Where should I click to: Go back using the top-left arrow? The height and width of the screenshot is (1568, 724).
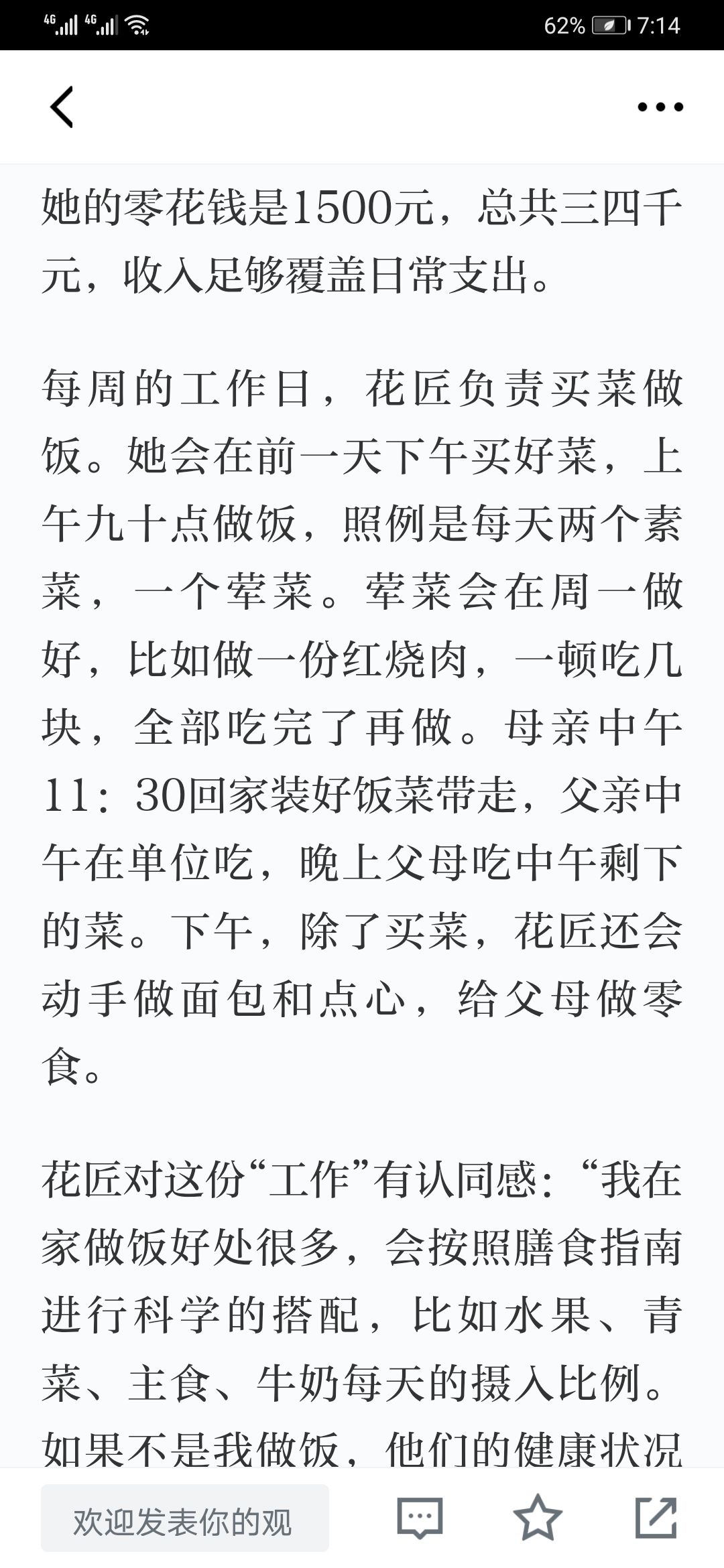coord(62,107)
